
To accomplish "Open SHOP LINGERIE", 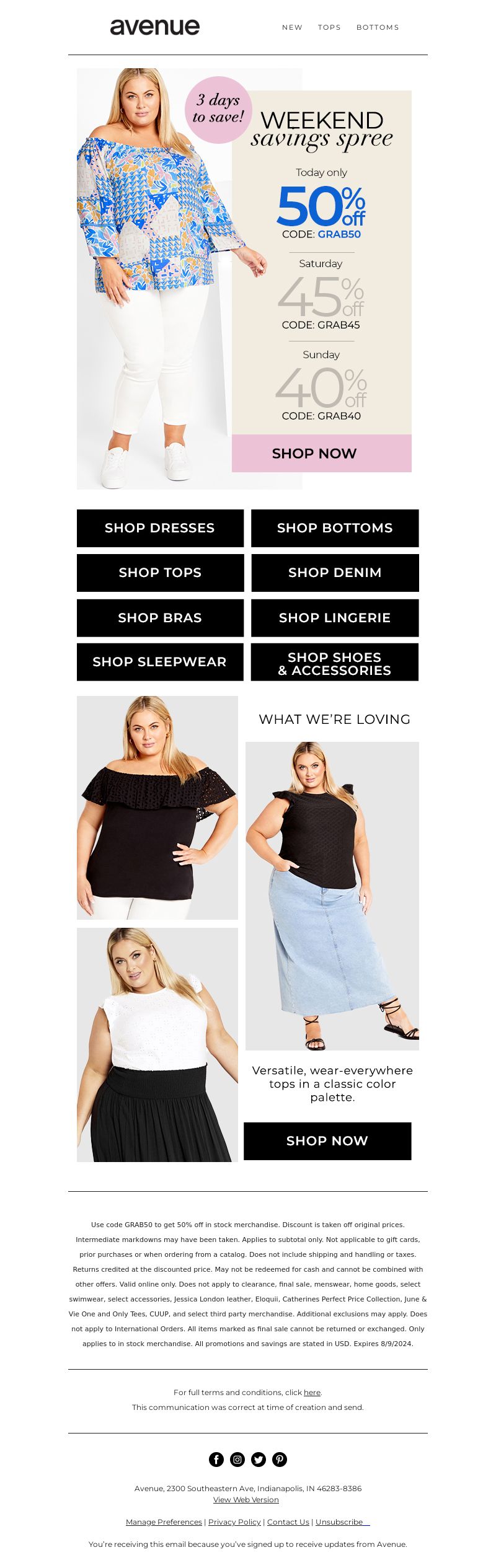I will [x=335, y=617].
